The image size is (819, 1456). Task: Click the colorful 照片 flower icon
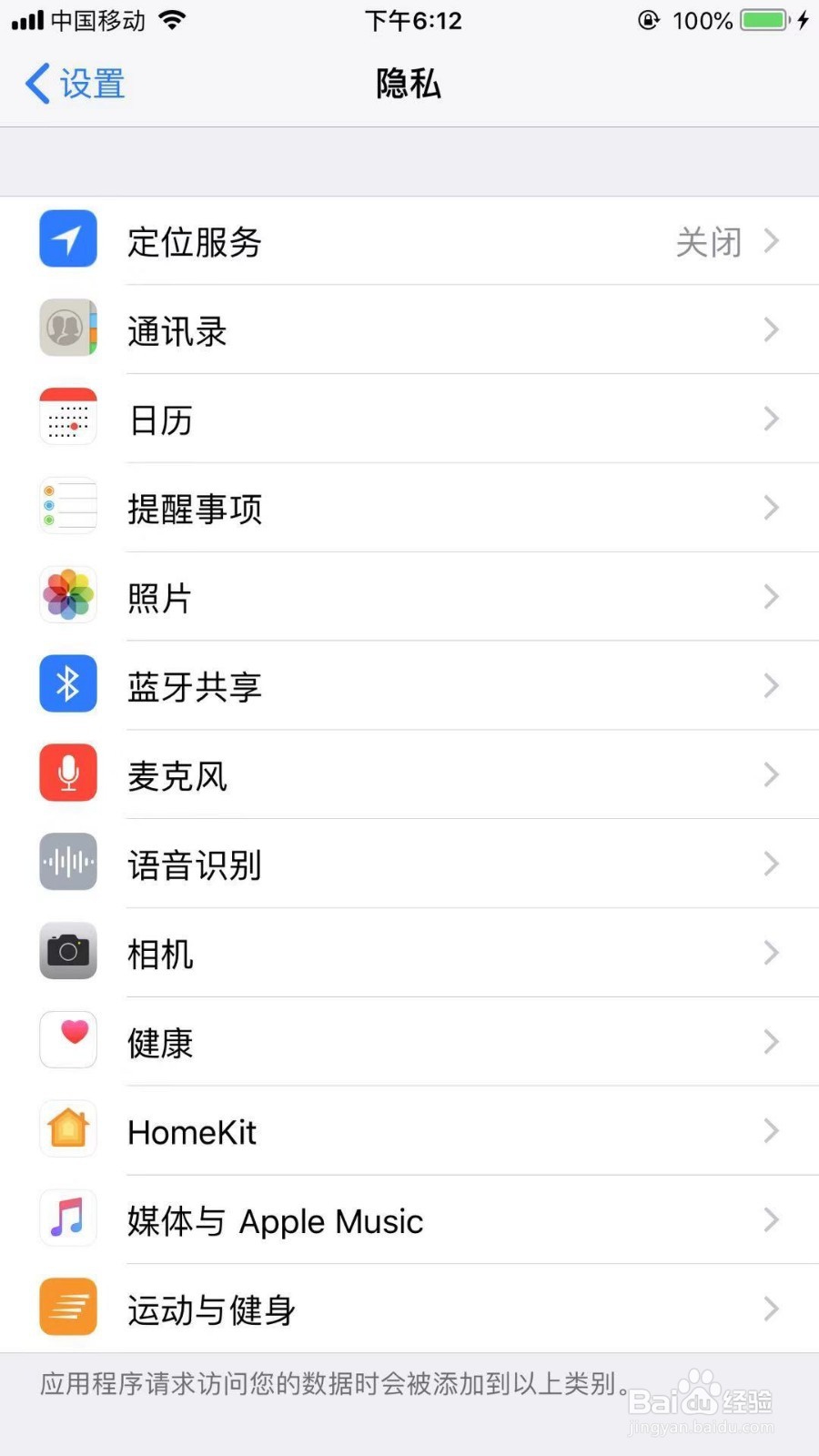(67, 595)
